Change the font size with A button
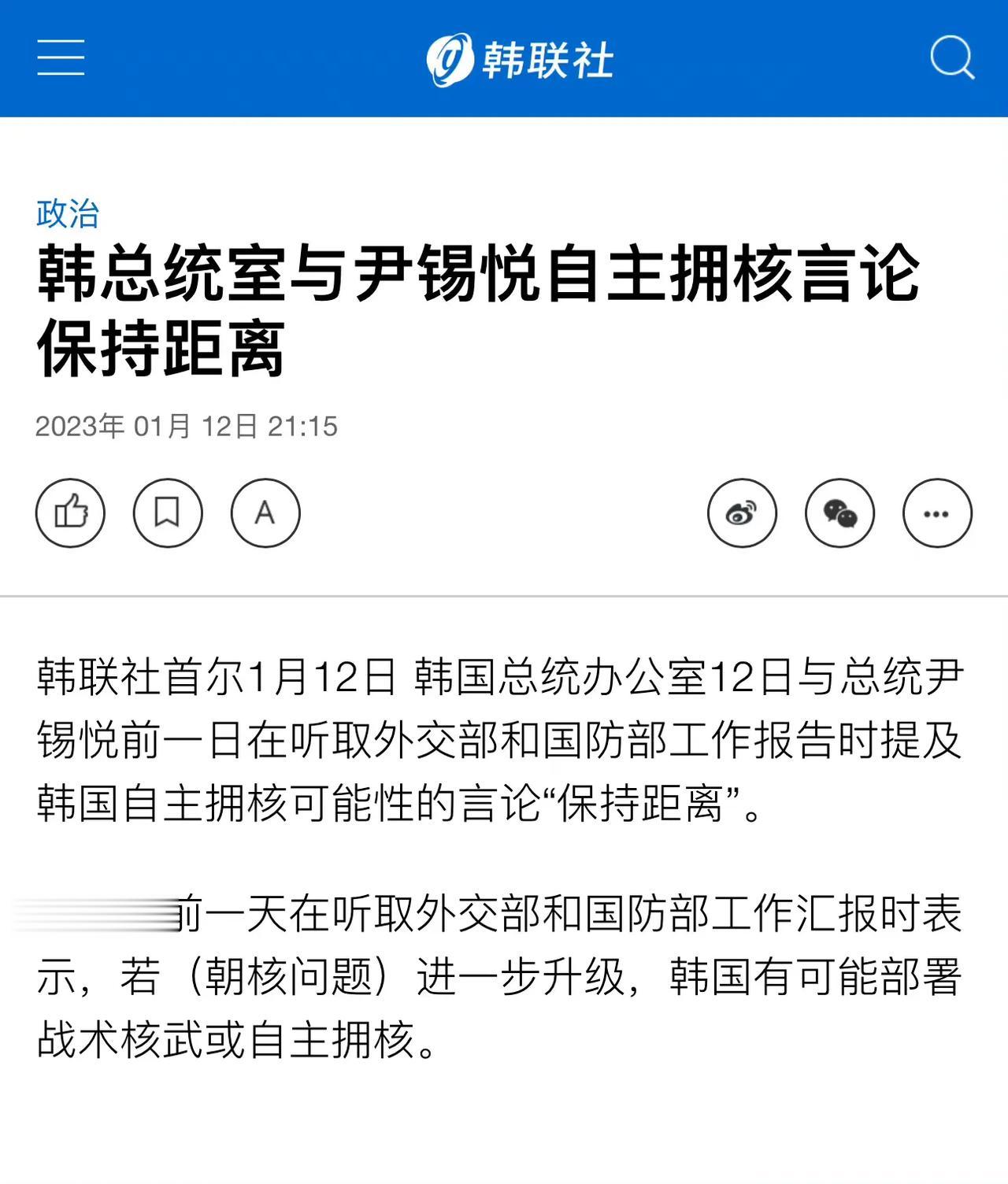 click(265, 513)
